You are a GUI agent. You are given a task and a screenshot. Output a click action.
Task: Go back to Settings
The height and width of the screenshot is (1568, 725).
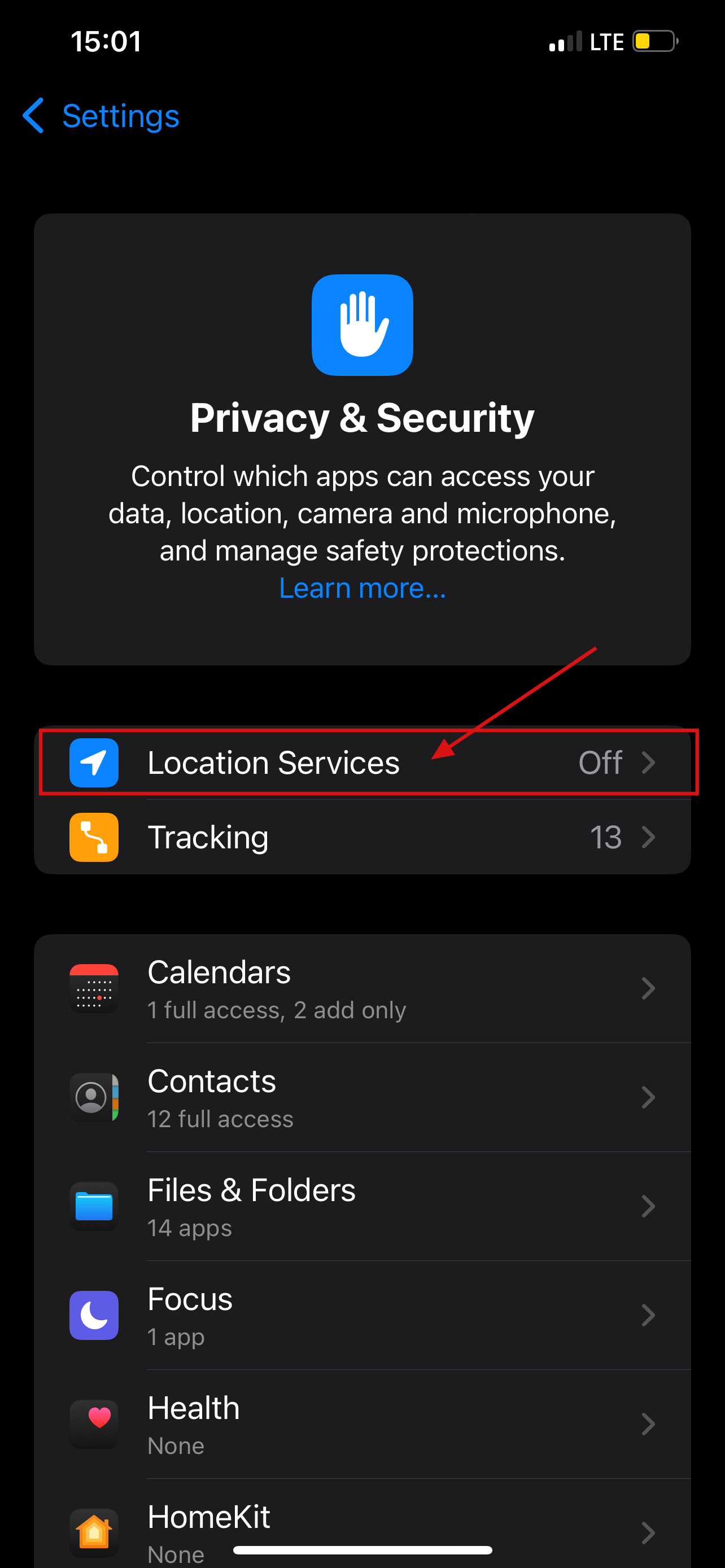[x=102, y=116]
